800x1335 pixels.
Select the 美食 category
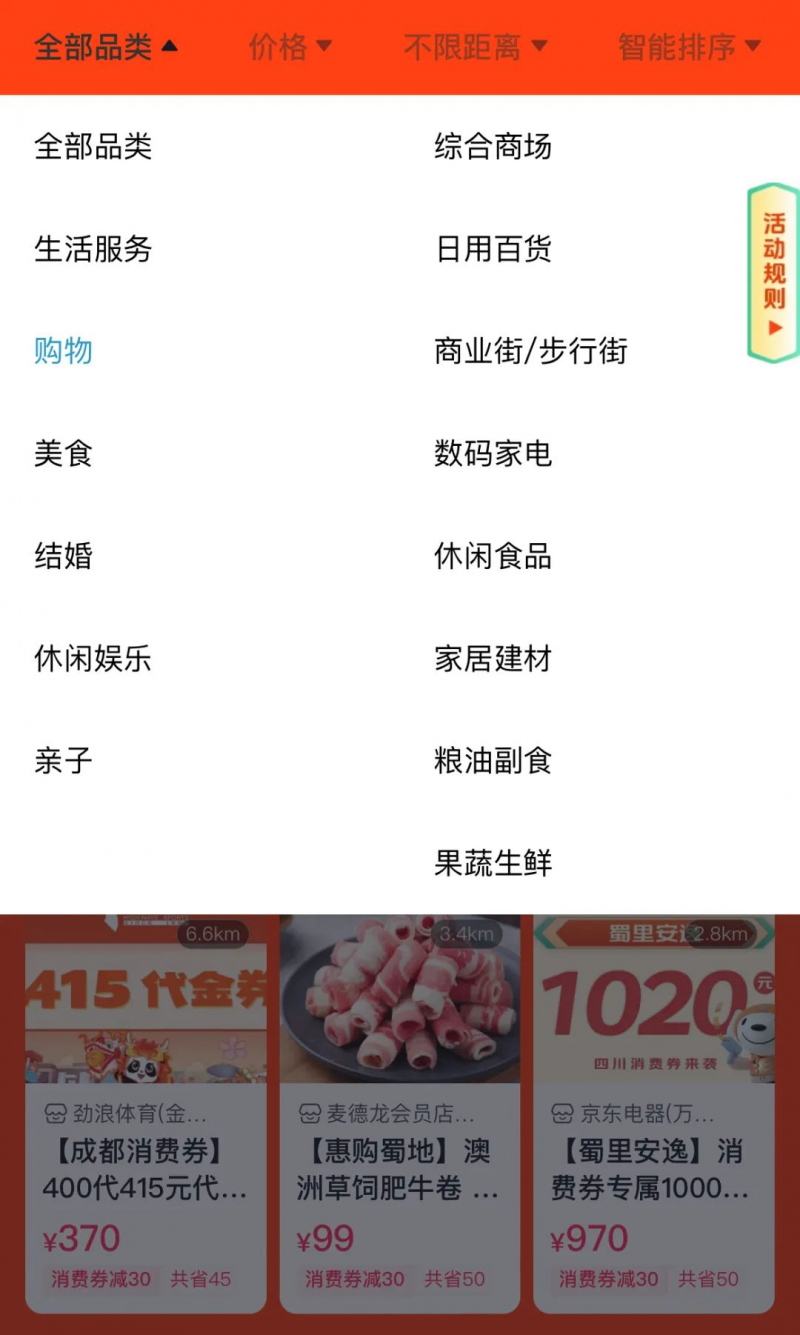[x=63, y=454]
